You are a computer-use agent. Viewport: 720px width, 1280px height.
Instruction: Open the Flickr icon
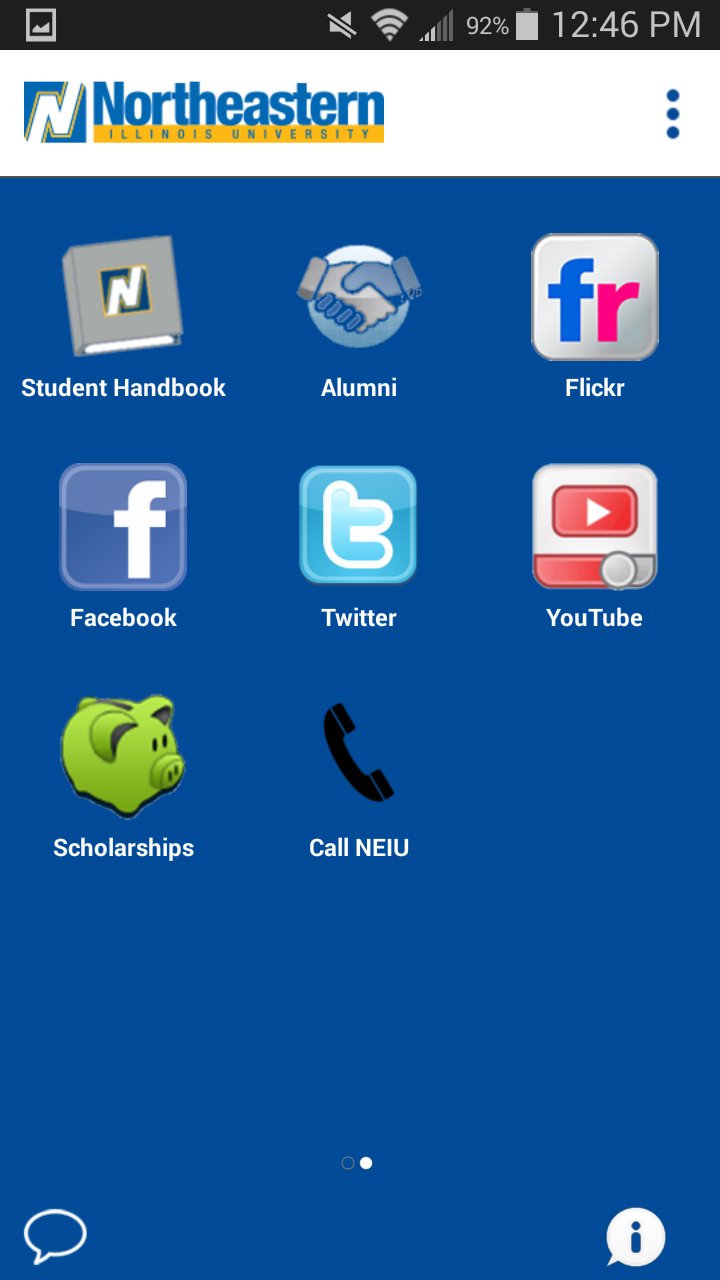(594, 296)
